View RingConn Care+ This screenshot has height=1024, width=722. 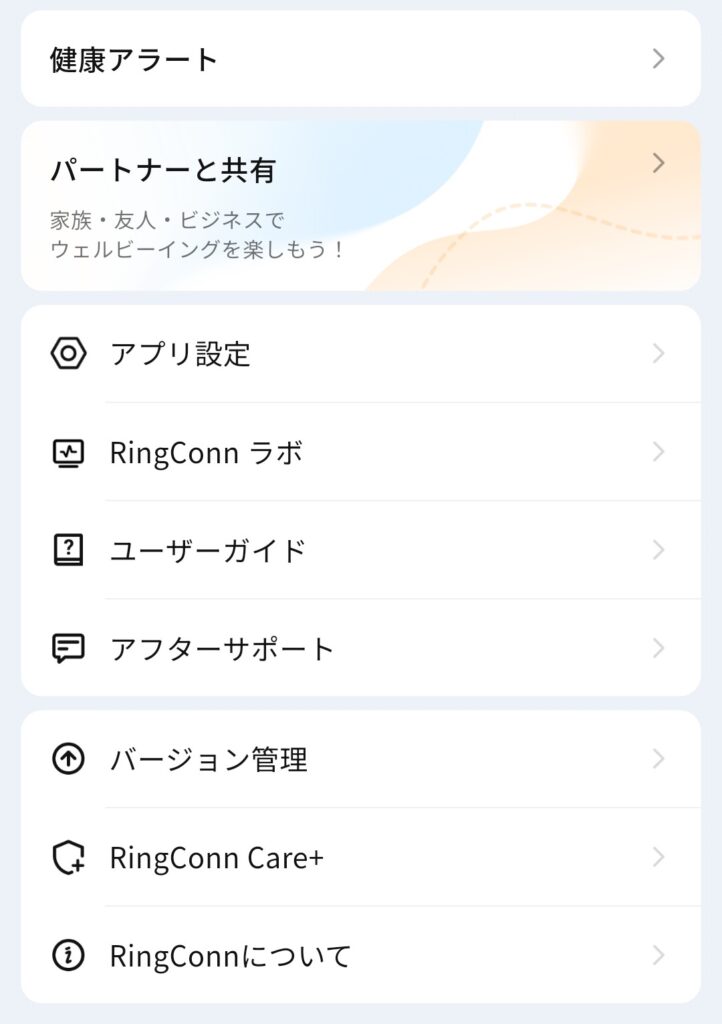coord(360,857)
